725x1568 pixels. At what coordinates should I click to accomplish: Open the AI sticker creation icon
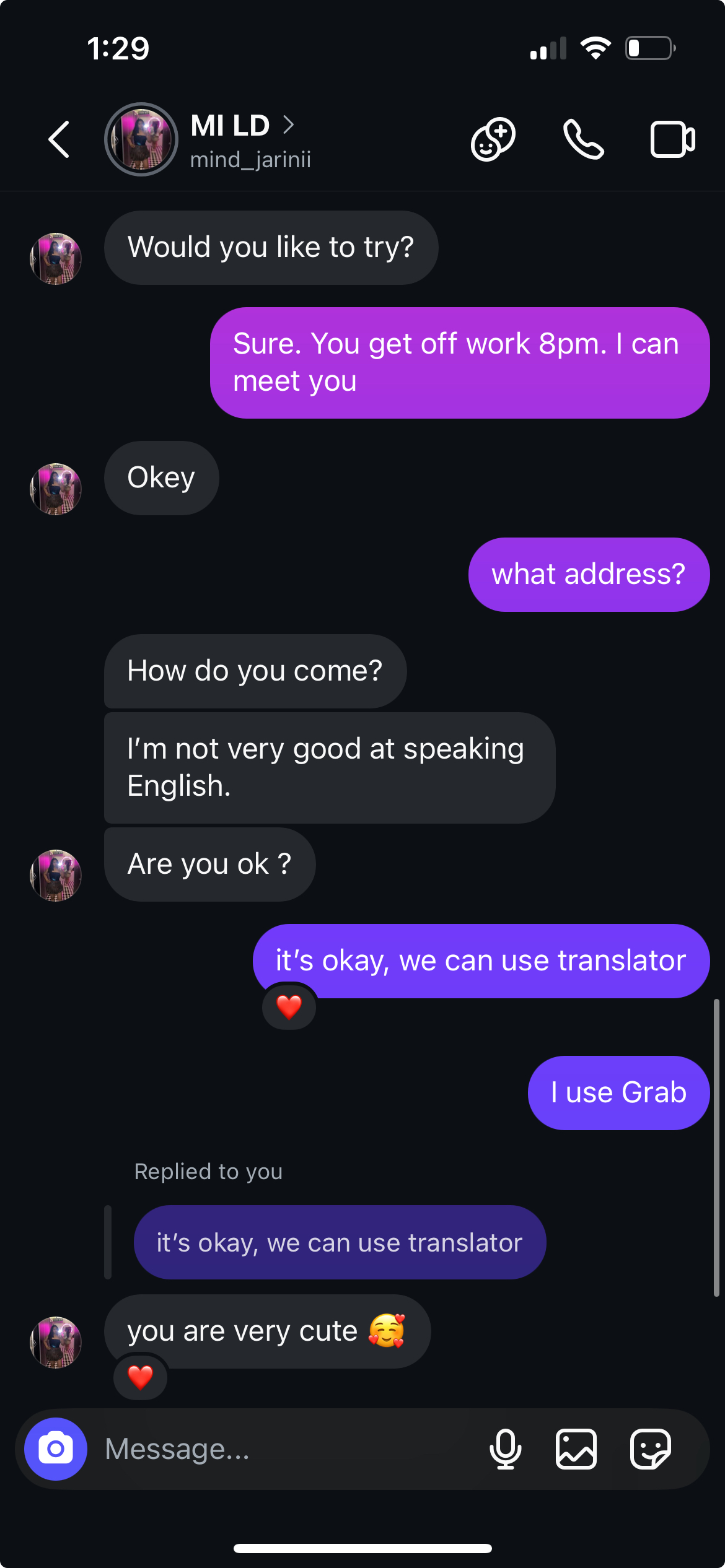pyautogui.click(x=493, y=139)
